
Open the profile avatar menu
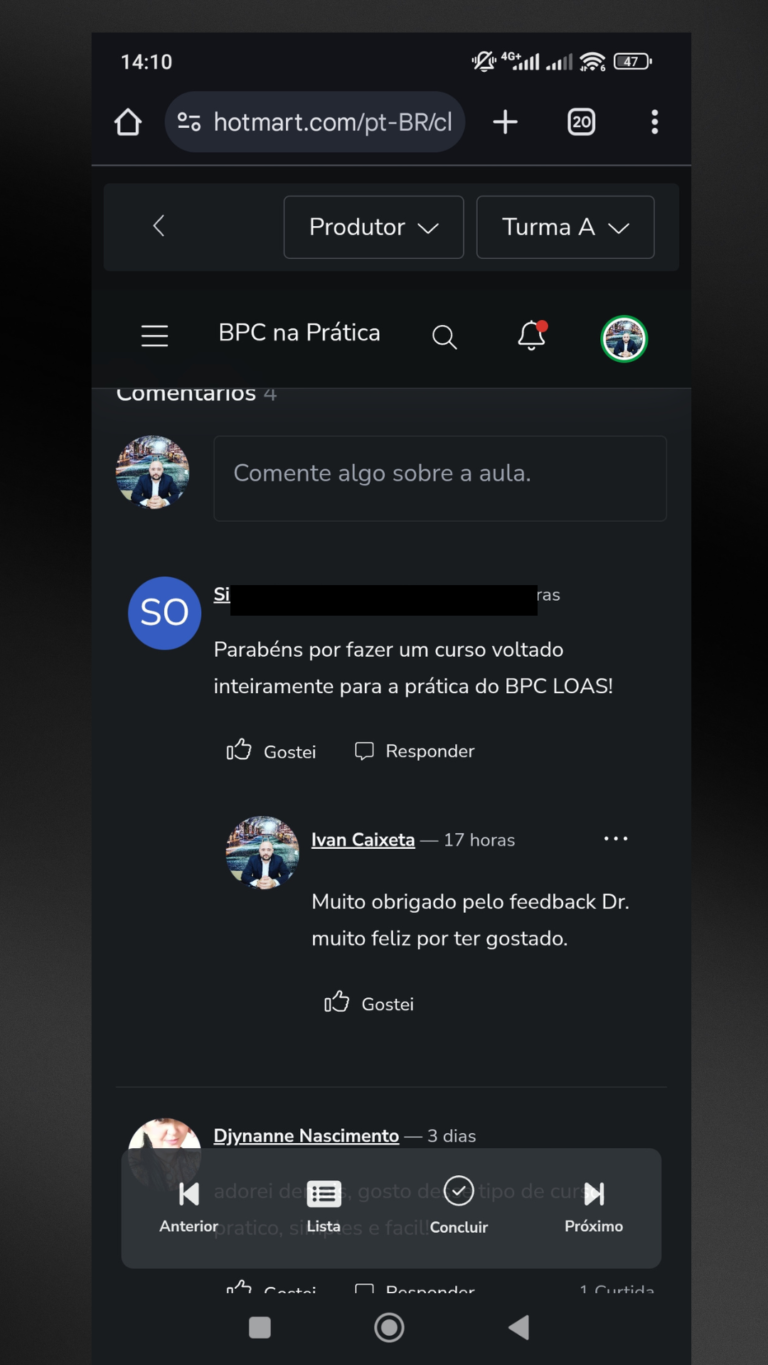(623, 339)
